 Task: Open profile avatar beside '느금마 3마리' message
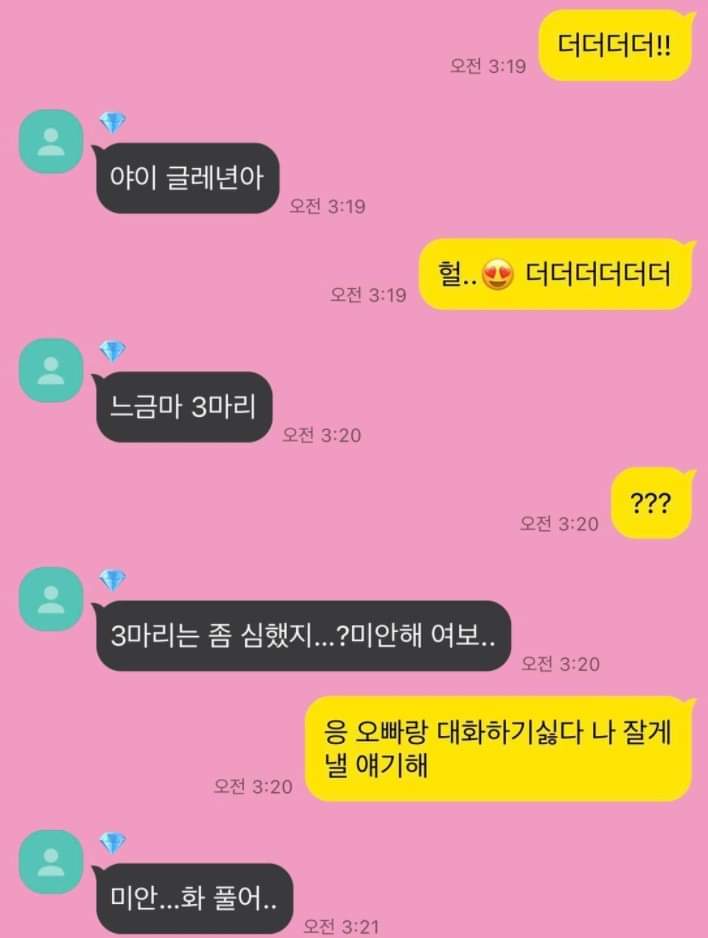click(50, 370)
